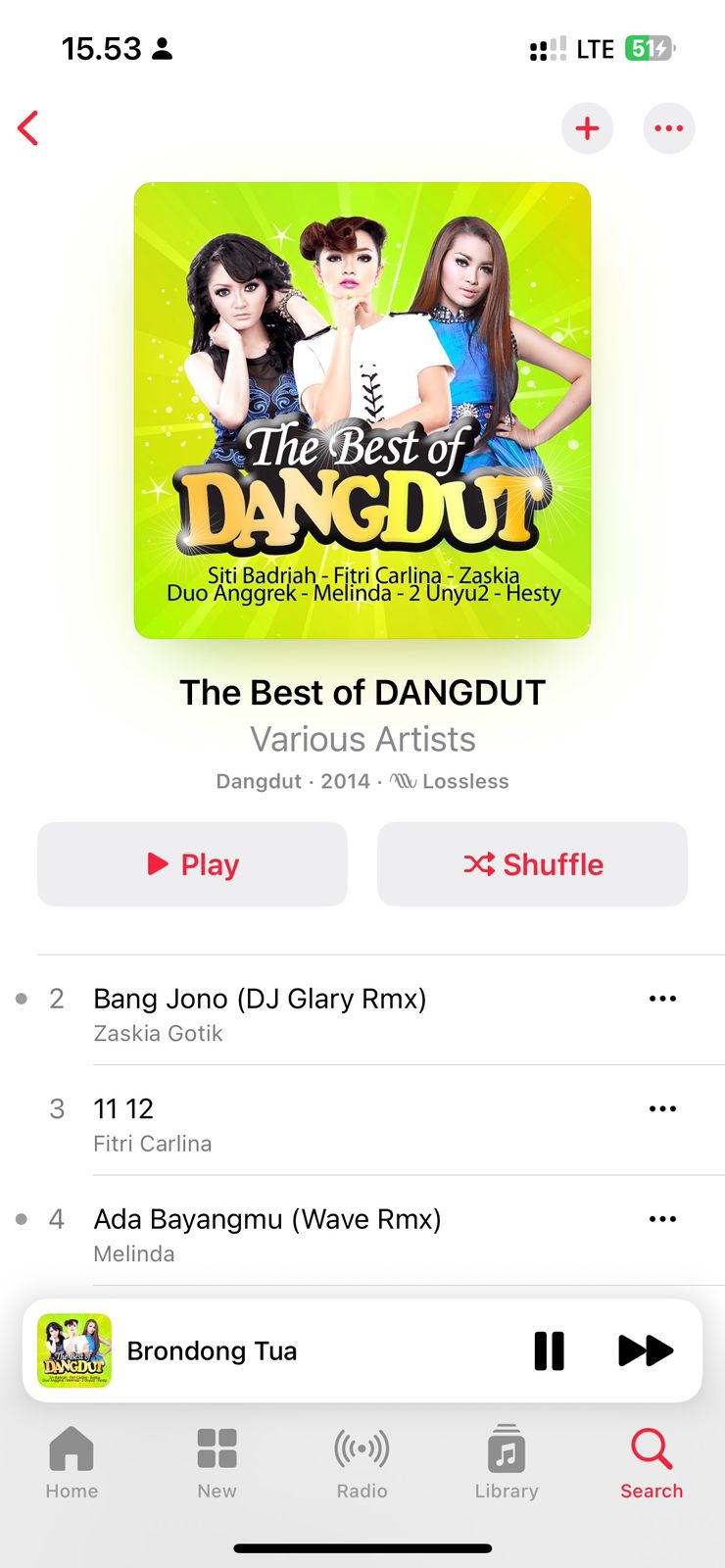Switch to the Radio tab
Image resolution: width=725 pixels, height=1568 pixels.
[362, 1462]
